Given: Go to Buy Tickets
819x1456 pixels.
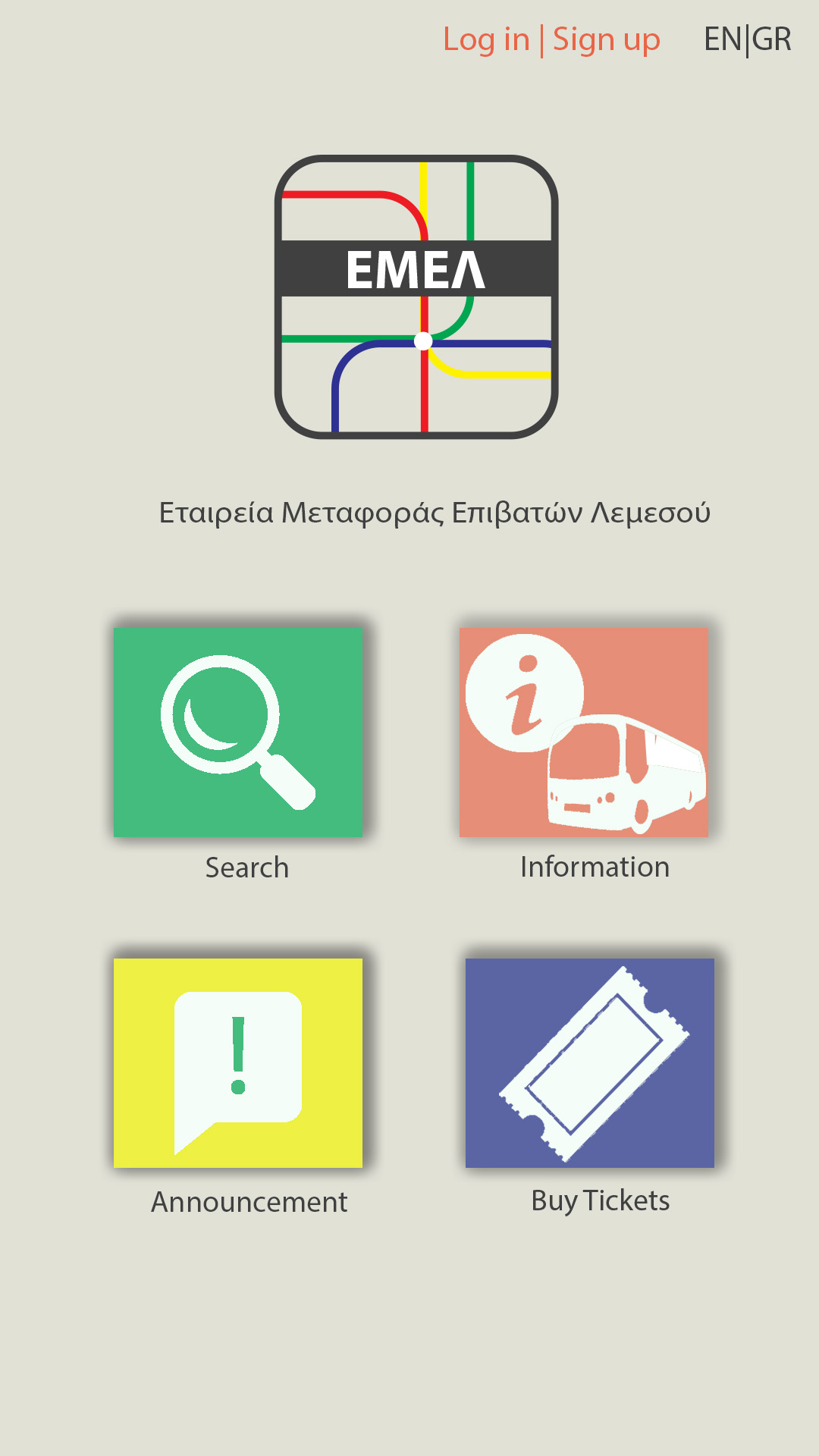Looking at the screenshot, I should point(590,1062).
